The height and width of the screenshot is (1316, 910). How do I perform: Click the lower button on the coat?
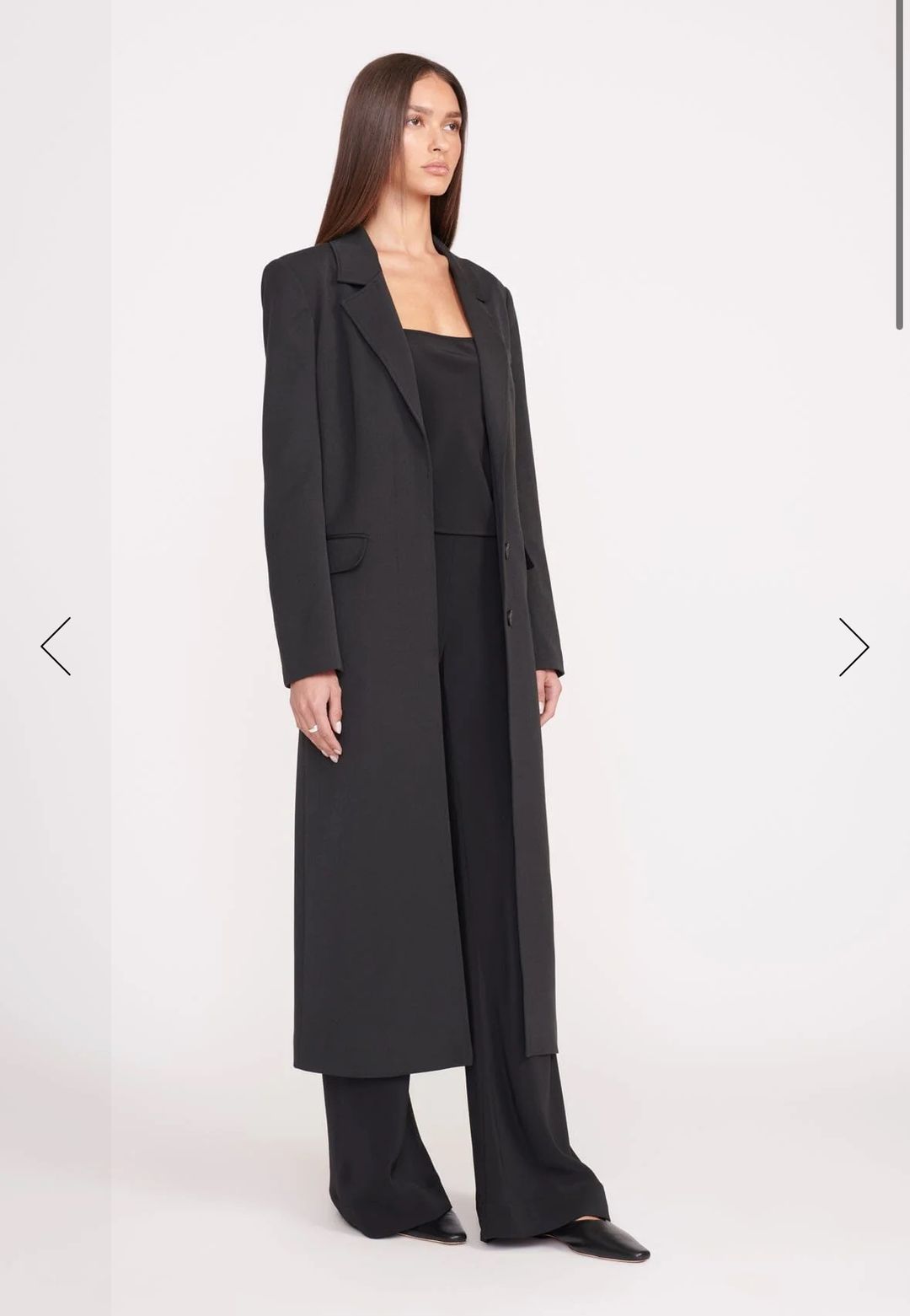click(x=510, y=618)
